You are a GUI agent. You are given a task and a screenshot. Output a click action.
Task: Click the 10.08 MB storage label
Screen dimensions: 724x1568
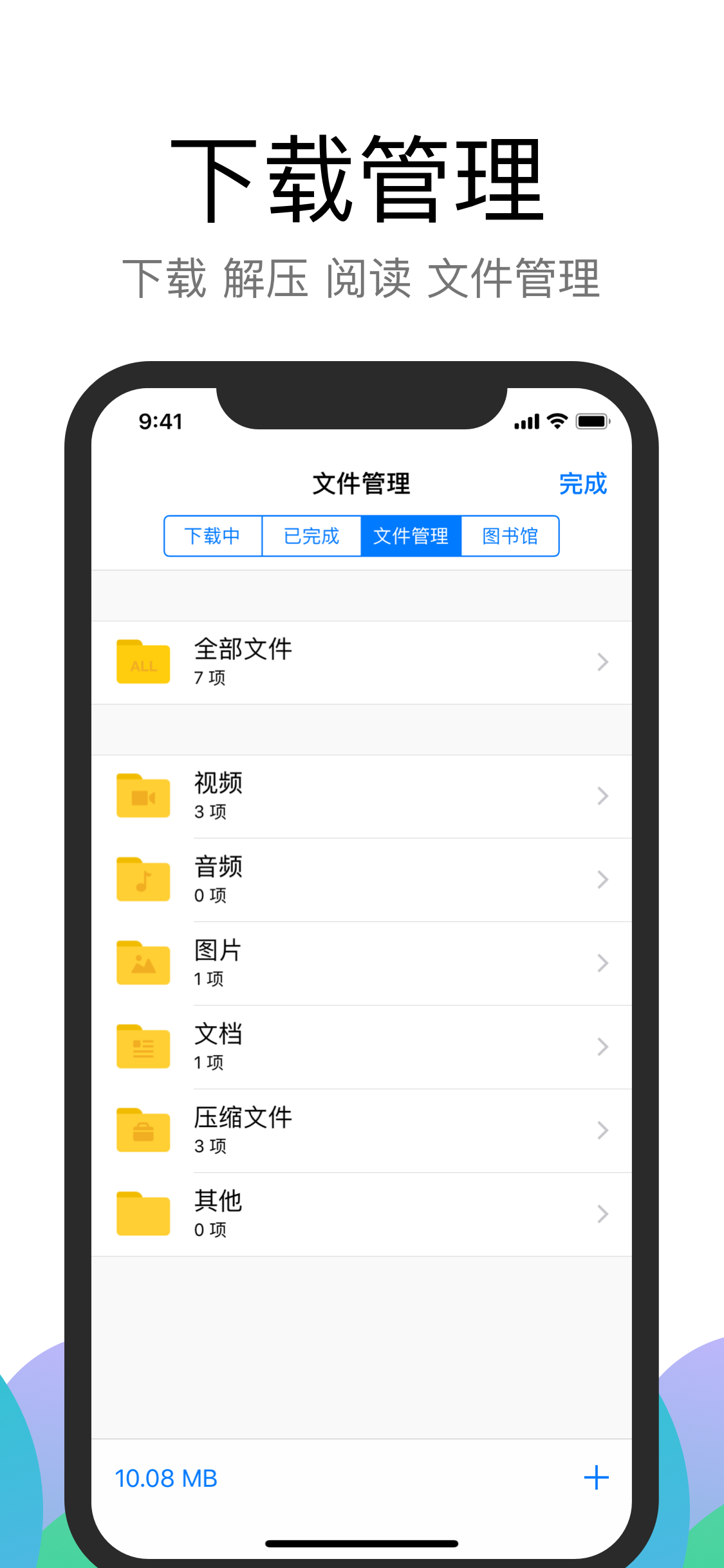tap(166, 1478)
